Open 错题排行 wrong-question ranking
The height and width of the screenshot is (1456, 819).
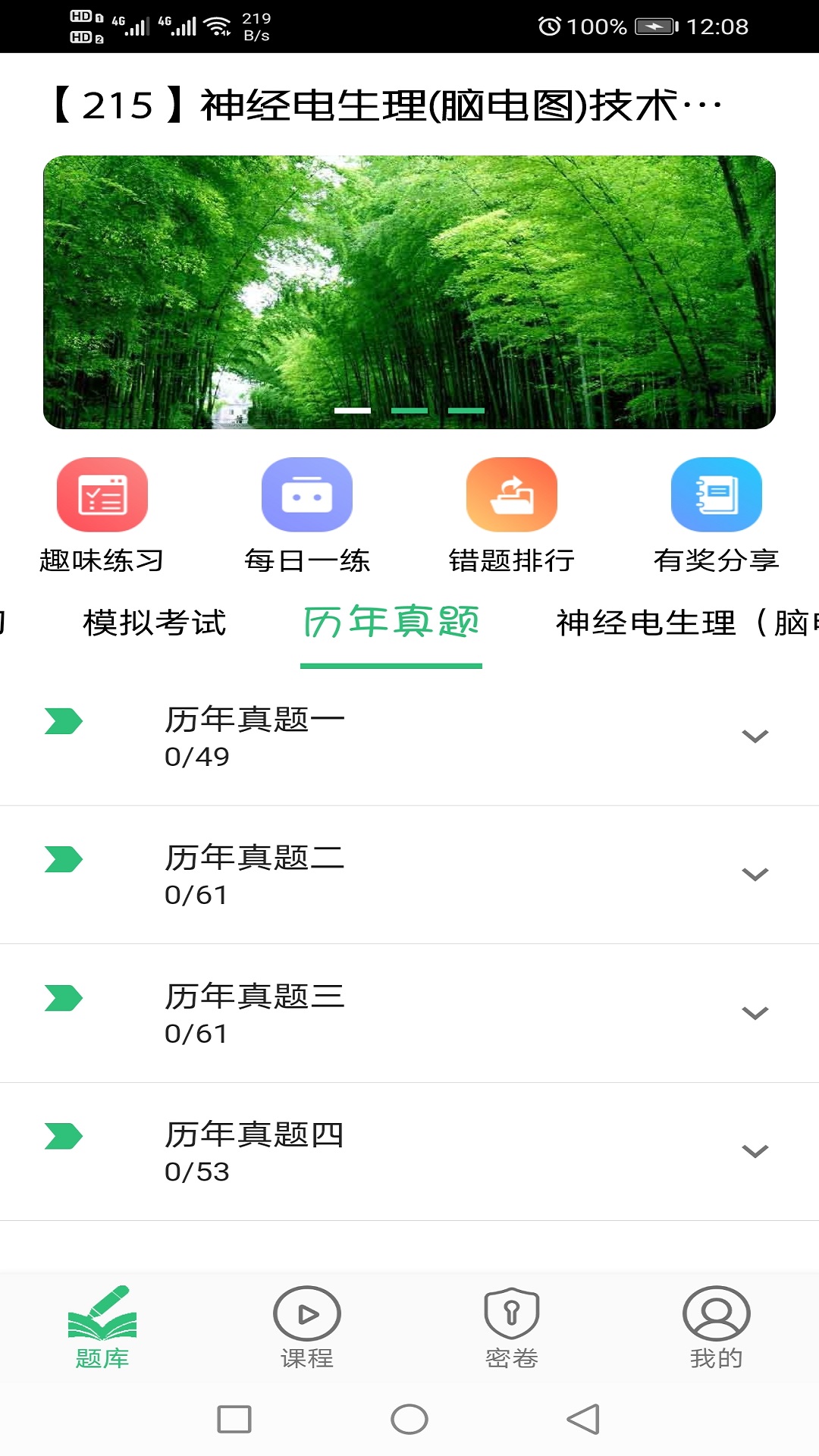coord(511,514)
